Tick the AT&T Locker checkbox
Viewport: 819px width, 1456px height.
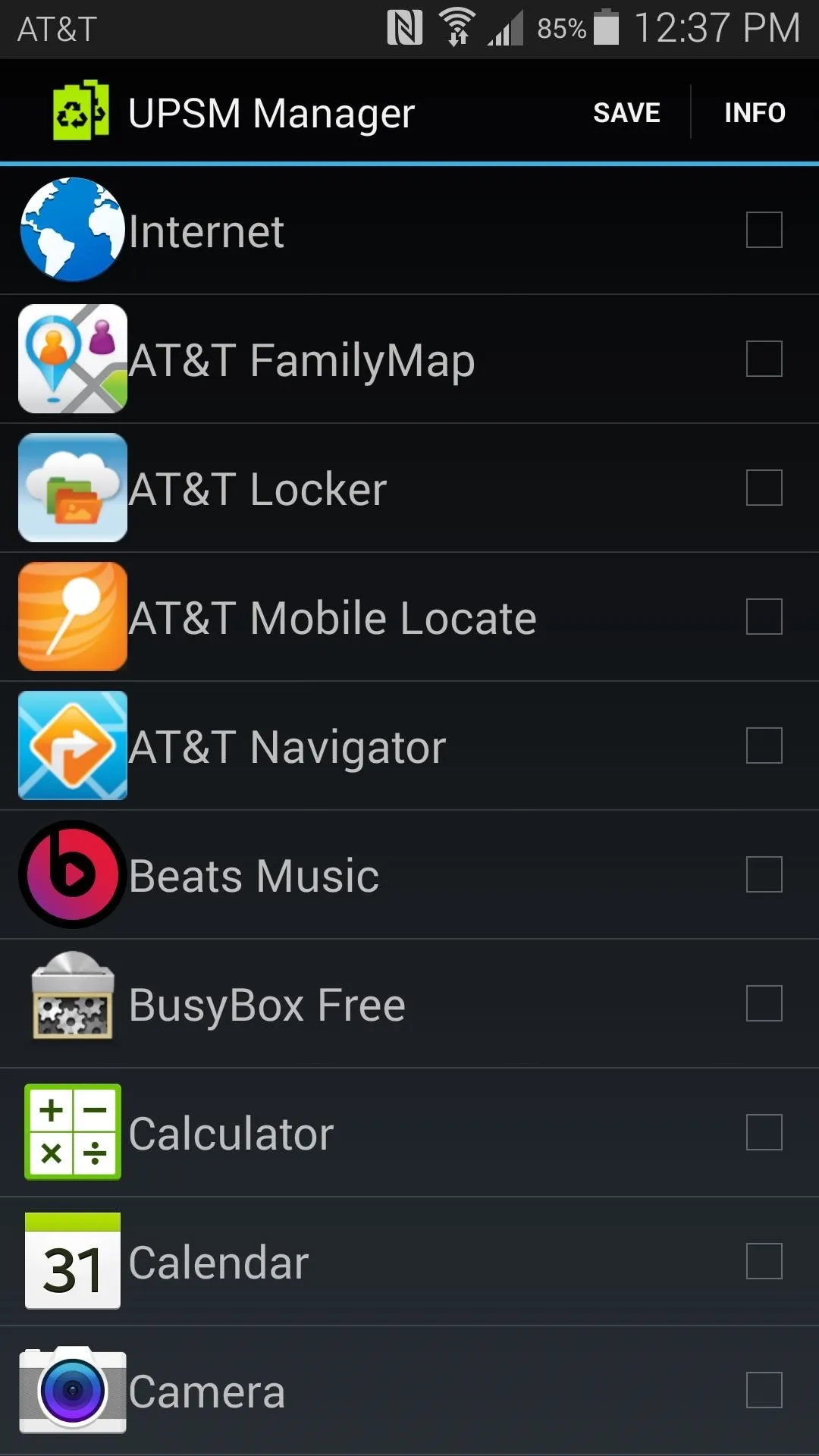coord(764,488)
